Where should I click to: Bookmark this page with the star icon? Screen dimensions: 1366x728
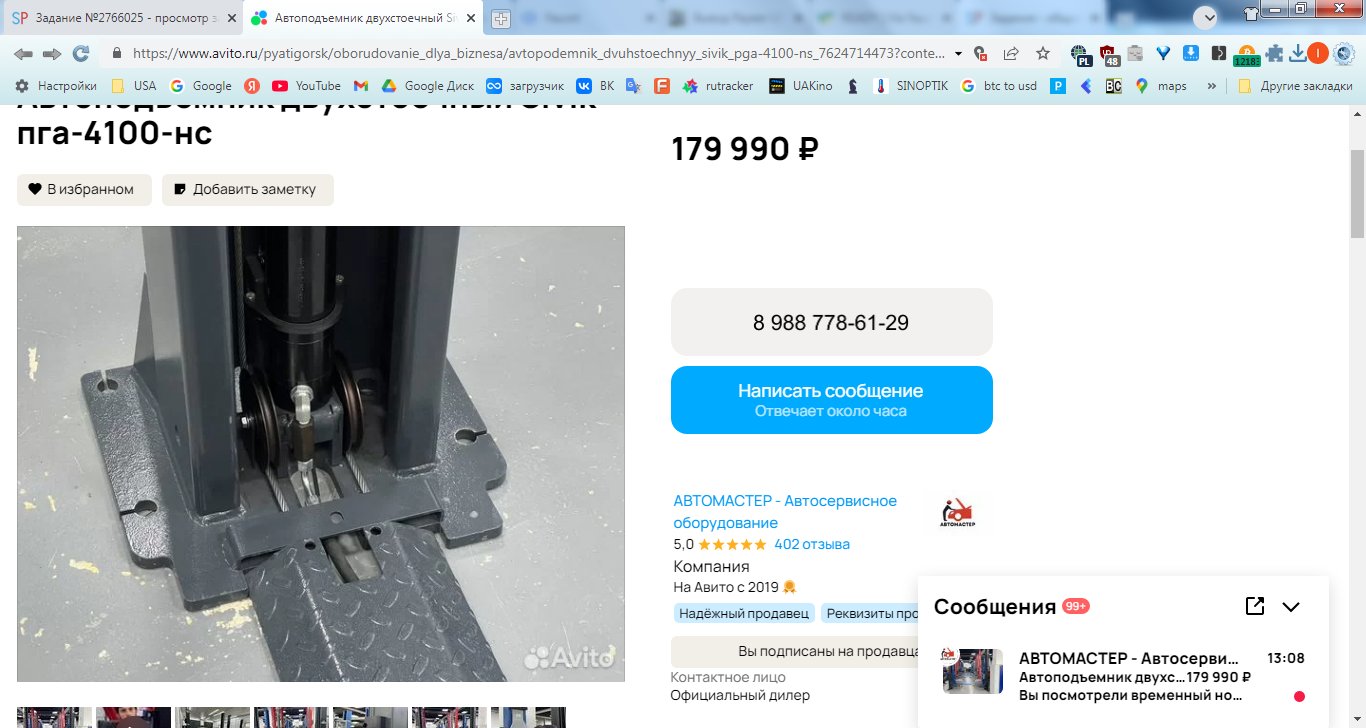(x=1042, y=54)
